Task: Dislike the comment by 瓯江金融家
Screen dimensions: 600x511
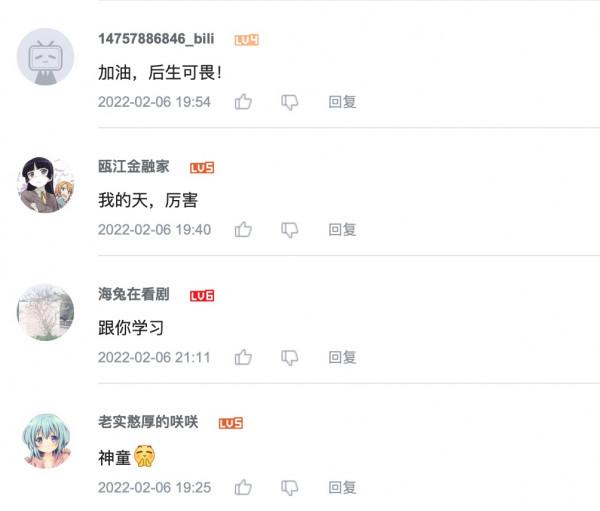Action: (x=290, y=230)
